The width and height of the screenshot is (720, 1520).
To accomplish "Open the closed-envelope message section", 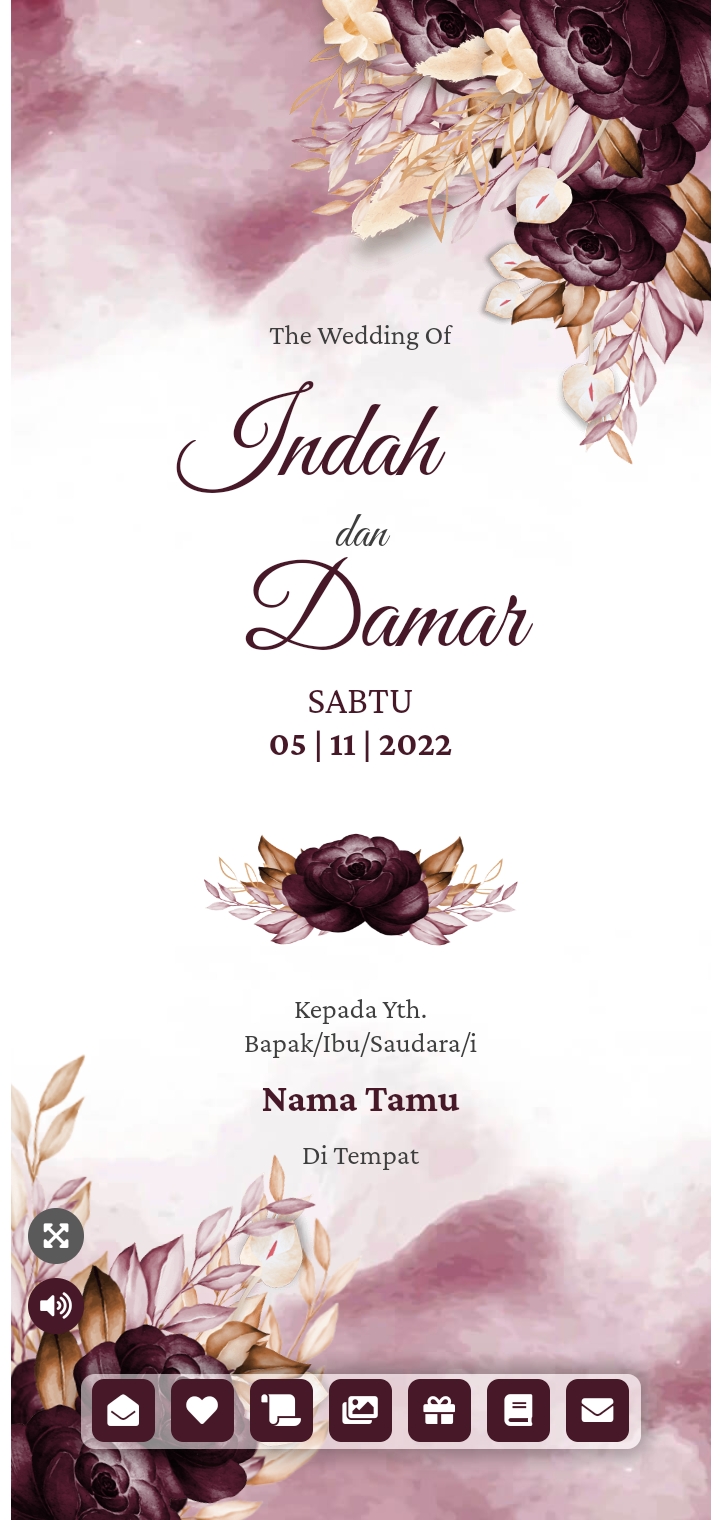I will 597,1411.
